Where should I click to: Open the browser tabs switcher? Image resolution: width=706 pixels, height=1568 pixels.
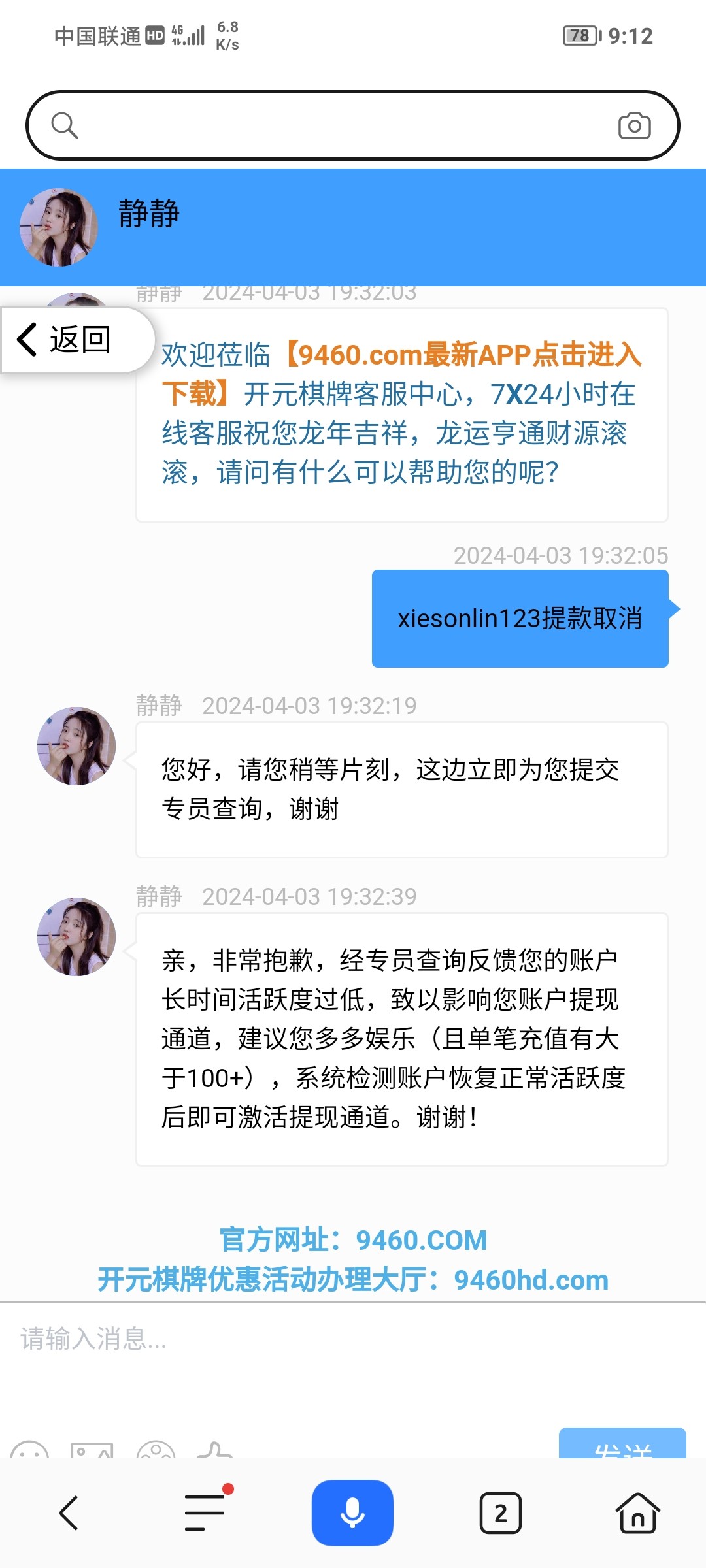(500, 1513)
